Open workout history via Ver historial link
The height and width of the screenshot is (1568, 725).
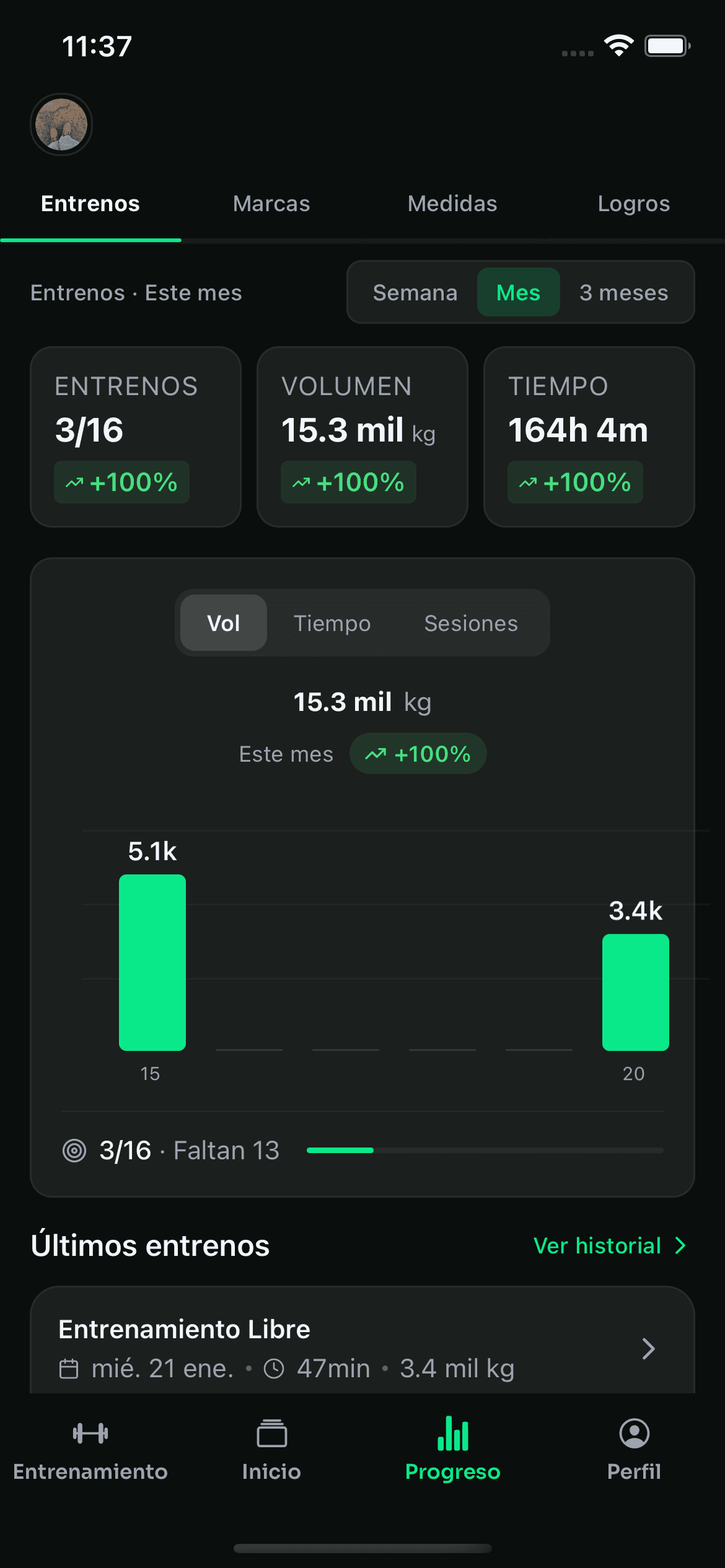596,1246
